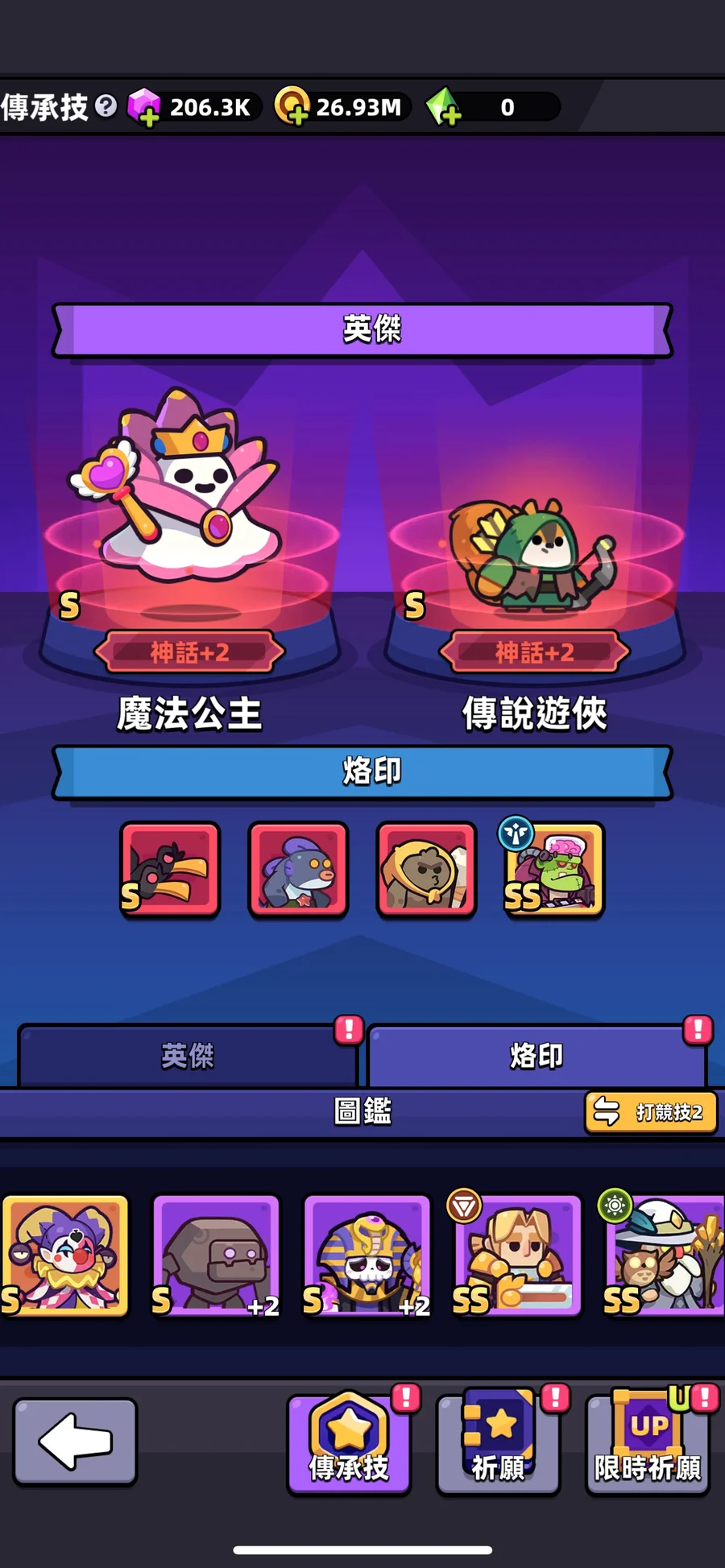The height and width of the screenshot is (1568, 725).
Task: Open the toucan bird imprint slot
Action: click(170, 870)
